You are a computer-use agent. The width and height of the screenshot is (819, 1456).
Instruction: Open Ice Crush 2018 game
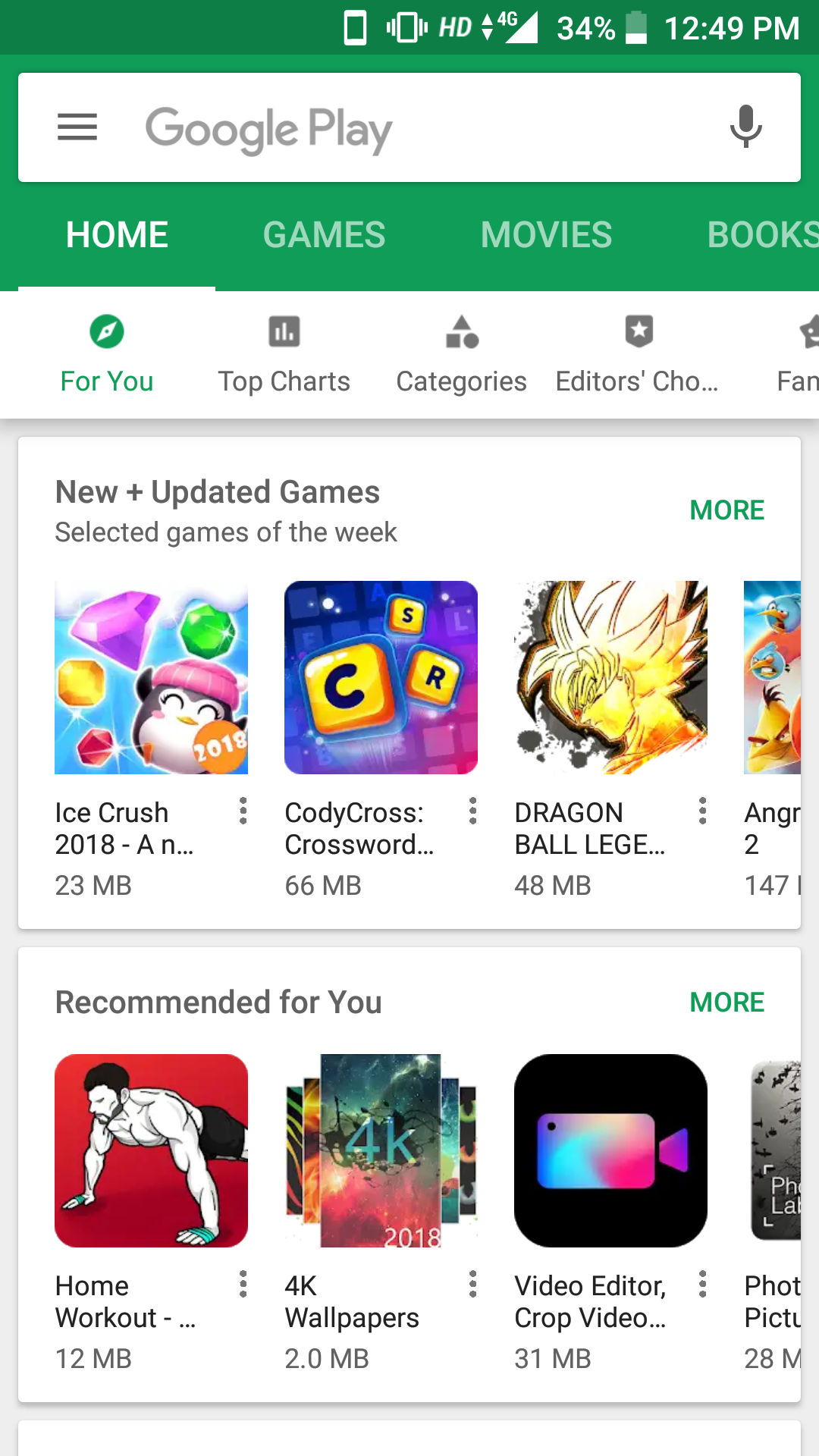pyautogui.click(x=151, y=678)
